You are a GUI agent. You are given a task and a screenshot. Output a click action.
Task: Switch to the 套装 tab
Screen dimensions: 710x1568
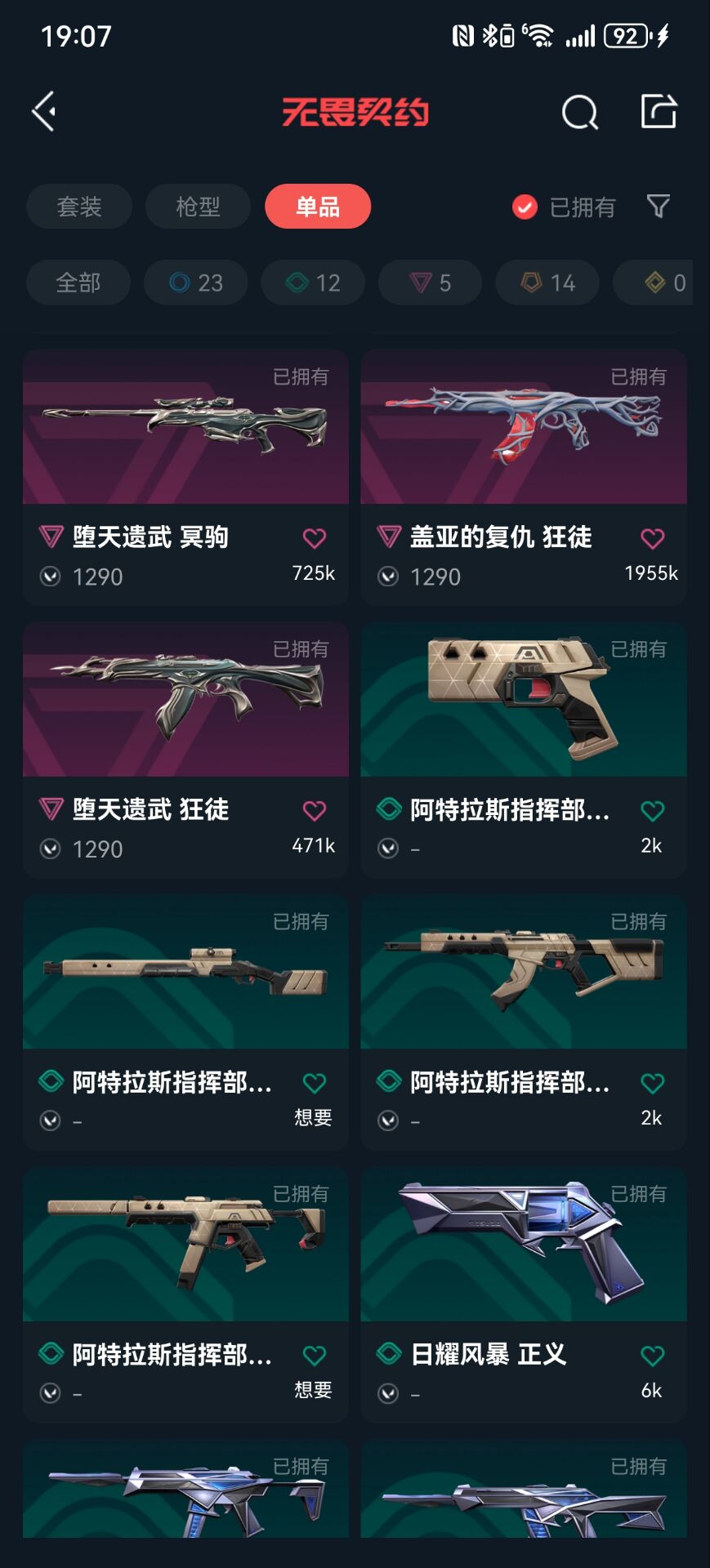(x=79, y=207)
